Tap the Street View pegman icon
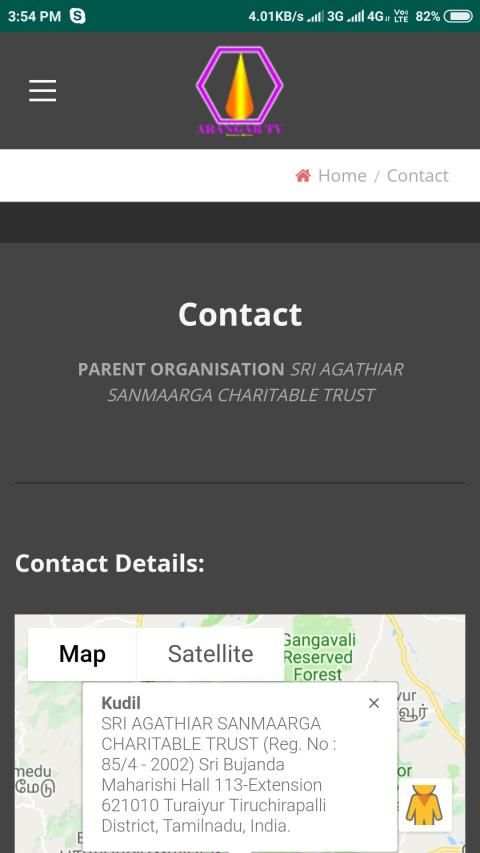 pyautogui.click(x=424, y=805)
